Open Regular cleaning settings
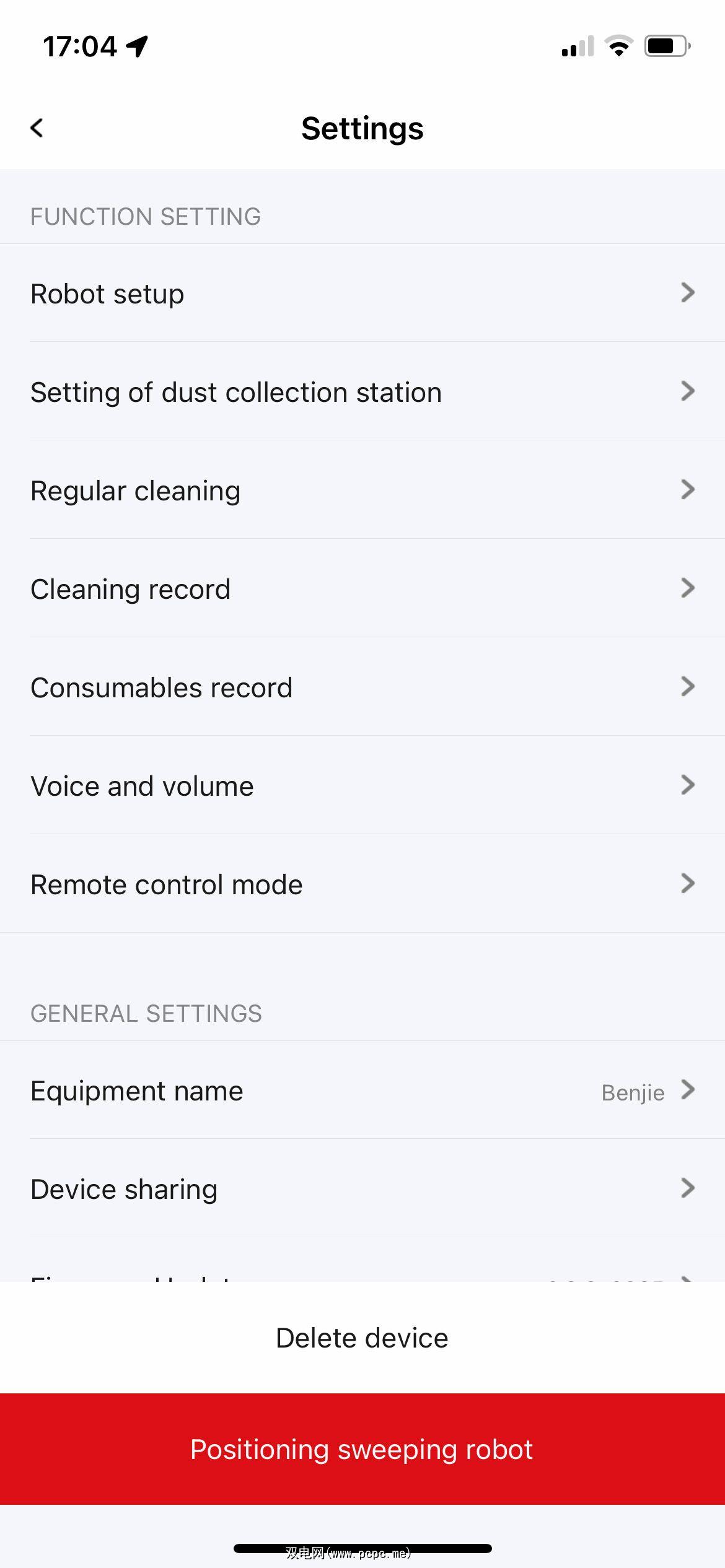Viewport: 725px width, 1568px height. [362, 490]
